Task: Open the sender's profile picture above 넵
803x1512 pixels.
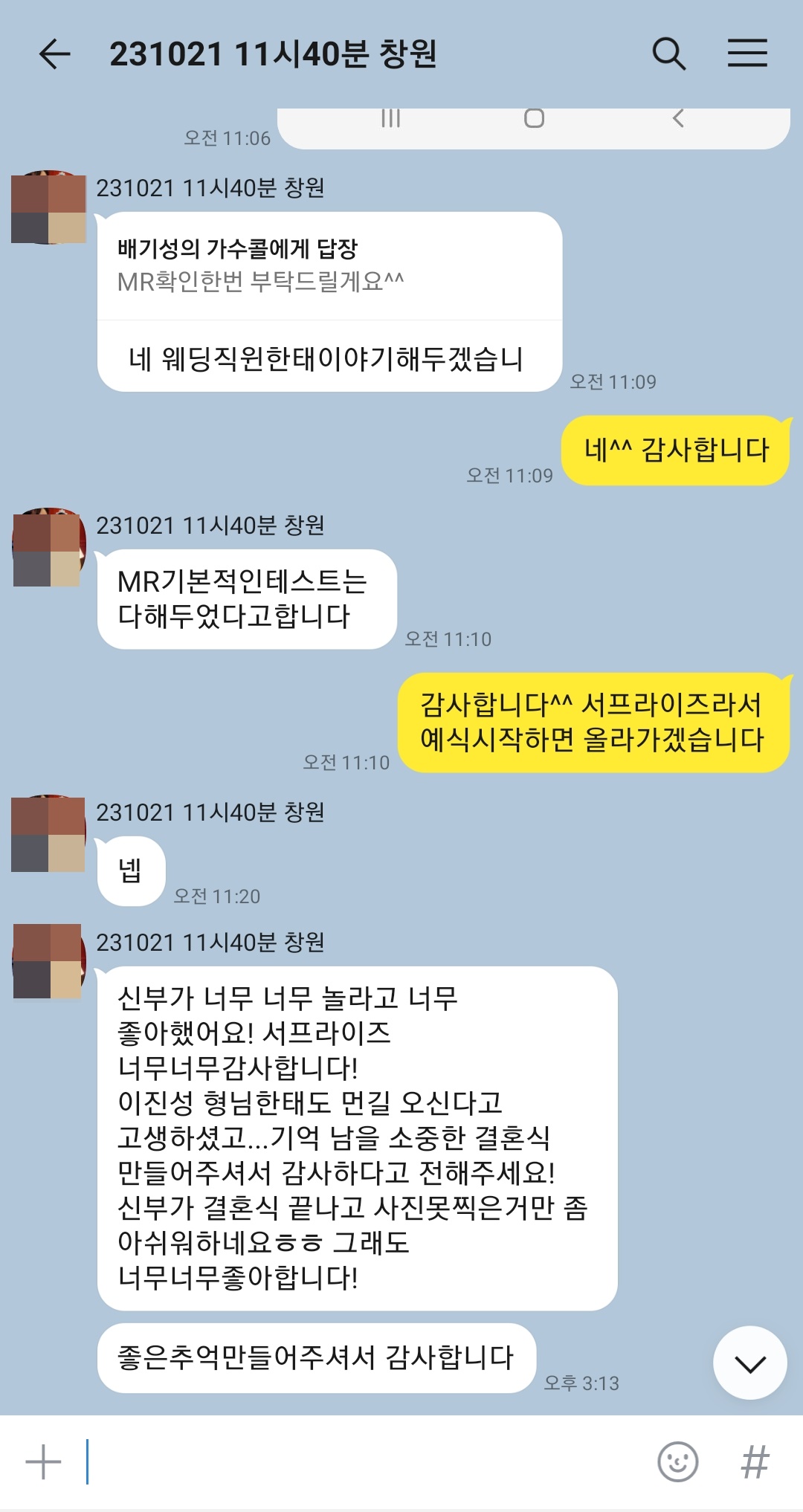Action: pyautogui.click(x=48, y=833)
